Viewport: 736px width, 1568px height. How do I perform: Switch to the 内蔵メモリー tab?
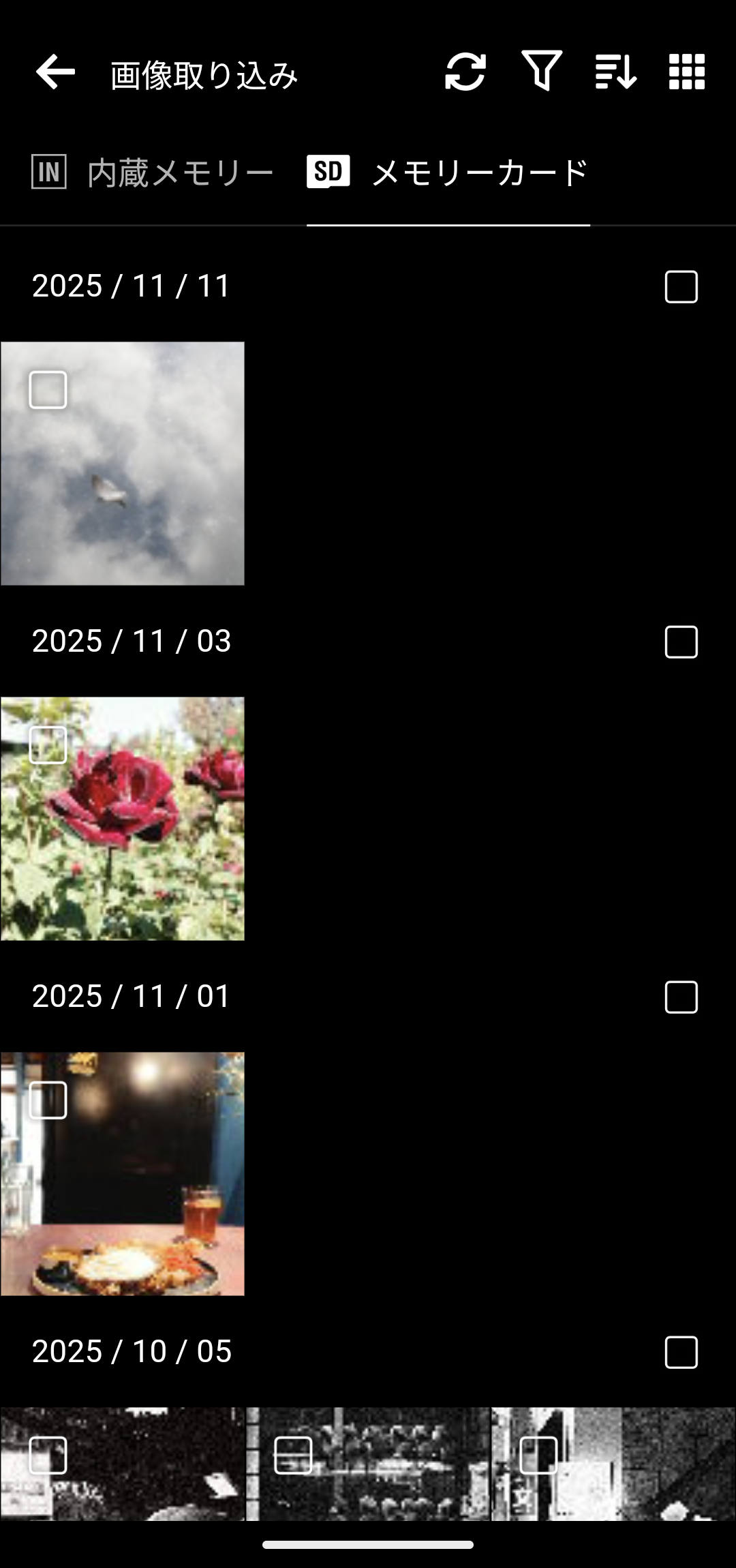[x=153, y=172]
